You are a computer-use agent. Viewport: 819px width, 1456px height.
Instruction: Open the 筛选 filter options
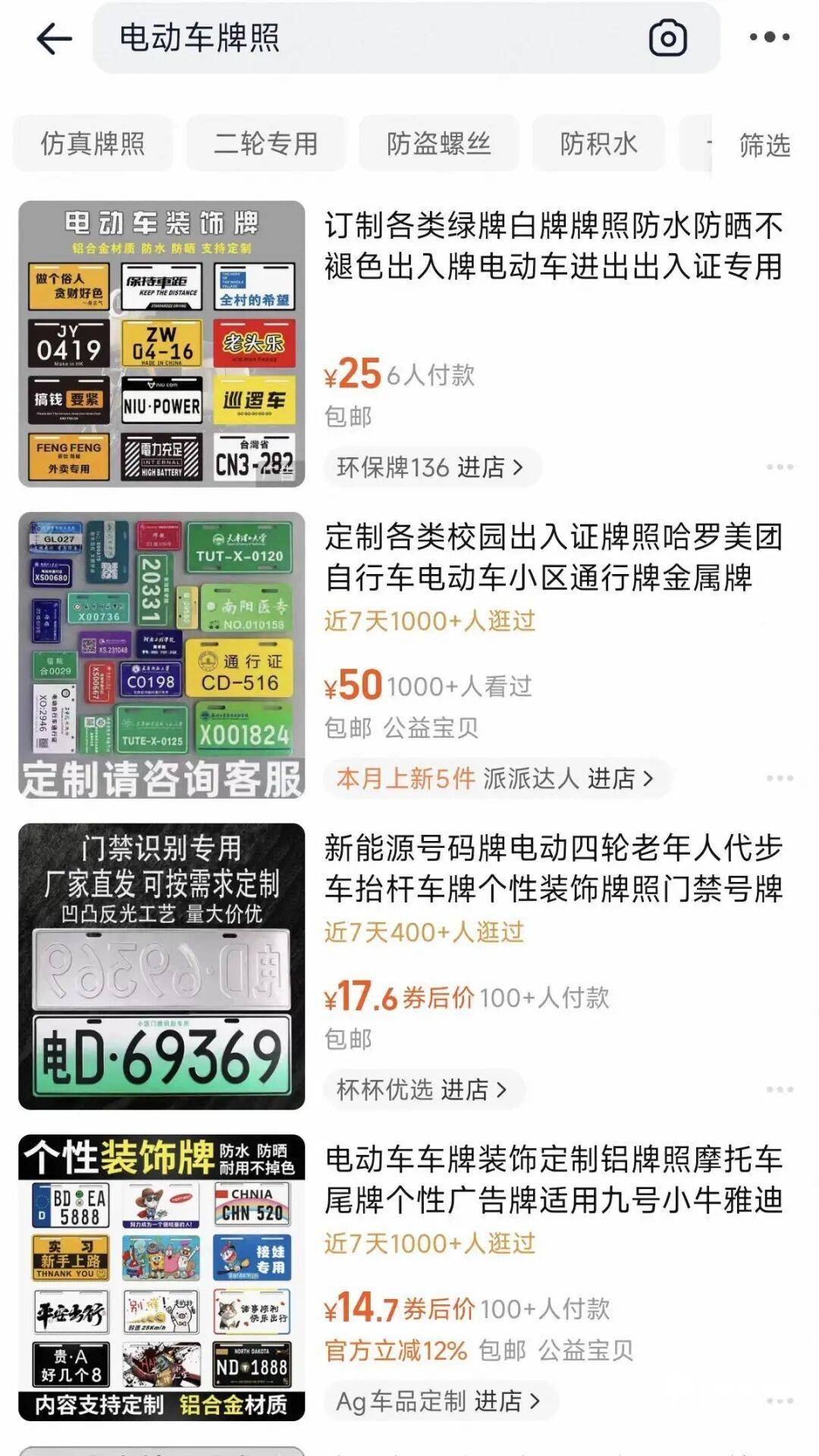tap(764, 145)
